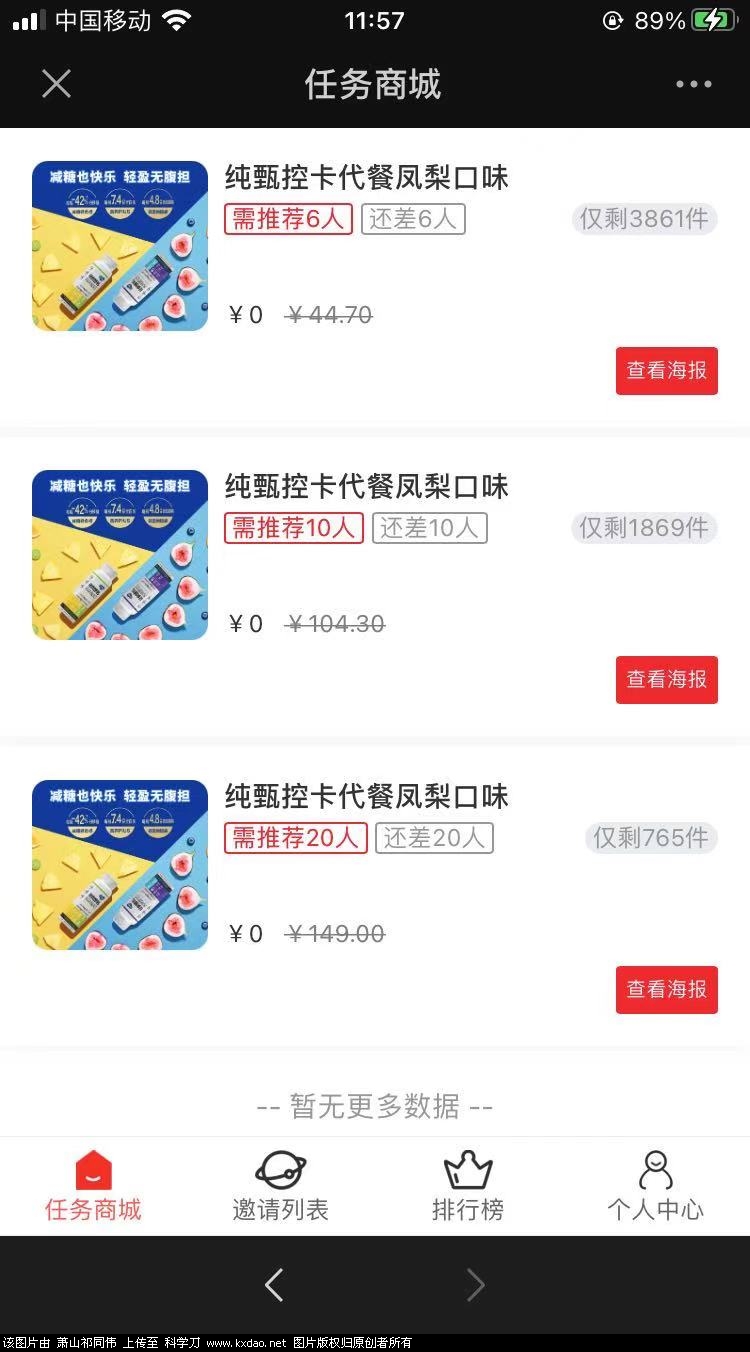Close the 任务商城 page

pyautogui.click(x=56, y=84)
